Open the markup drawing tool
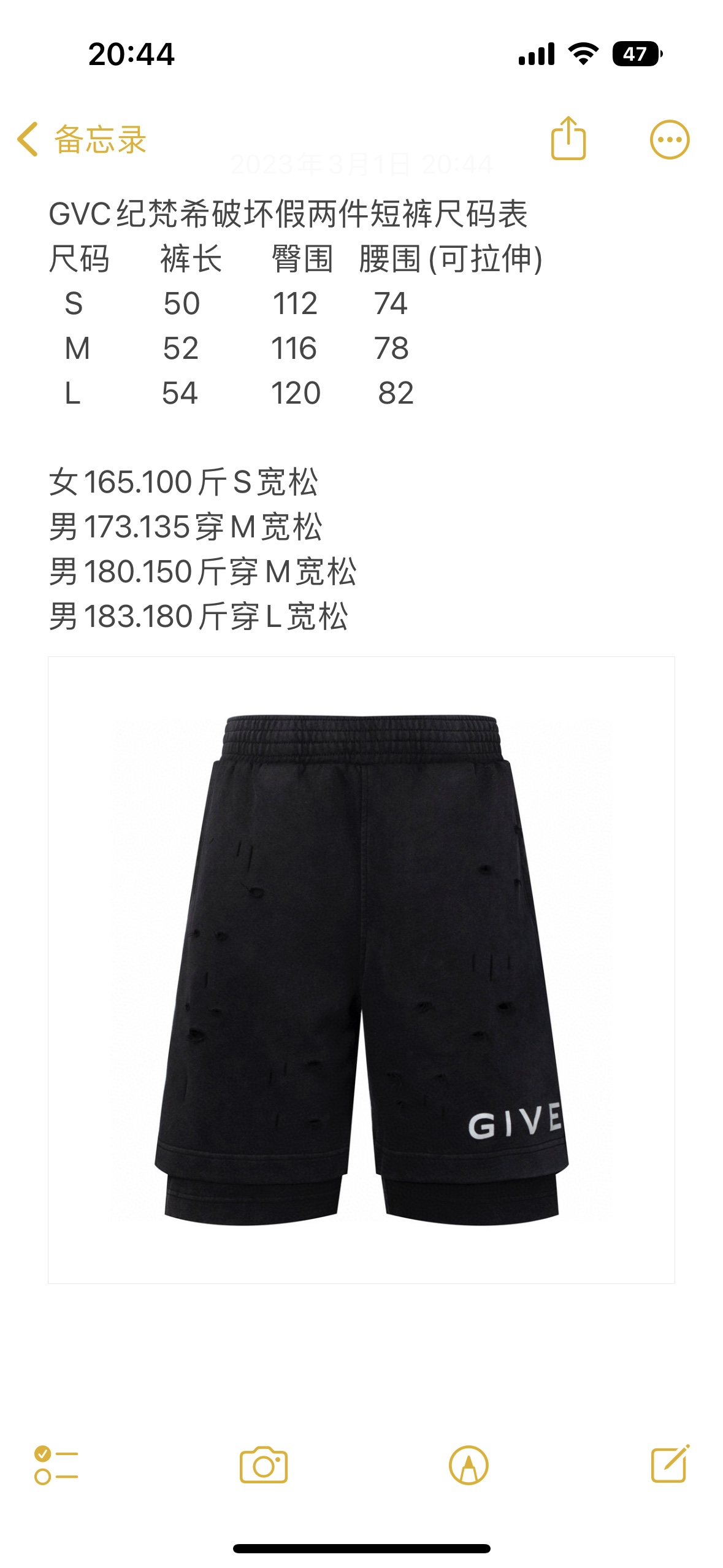The height and width of the screenshot is (1568, 723). 469,1465
